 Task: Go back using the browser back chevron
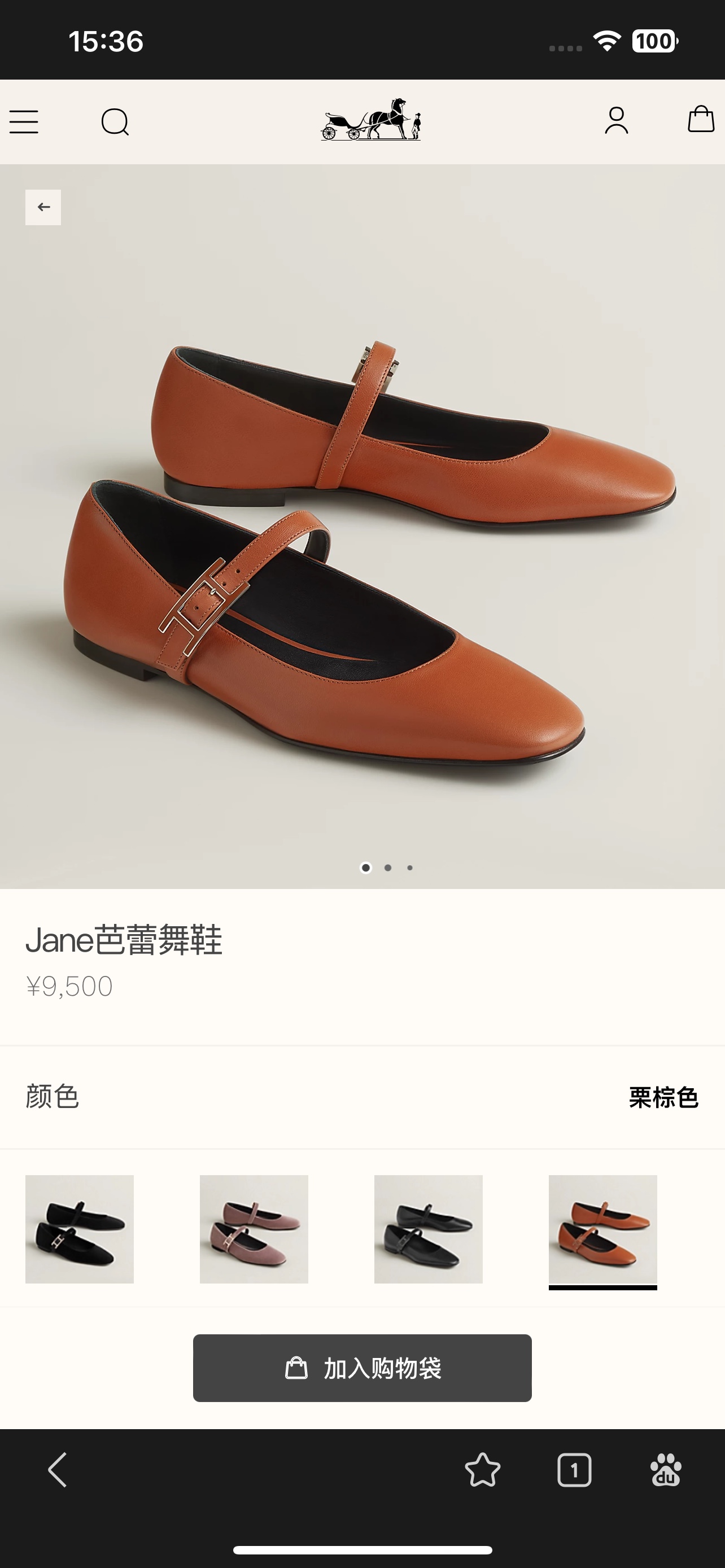(57, 1470)
